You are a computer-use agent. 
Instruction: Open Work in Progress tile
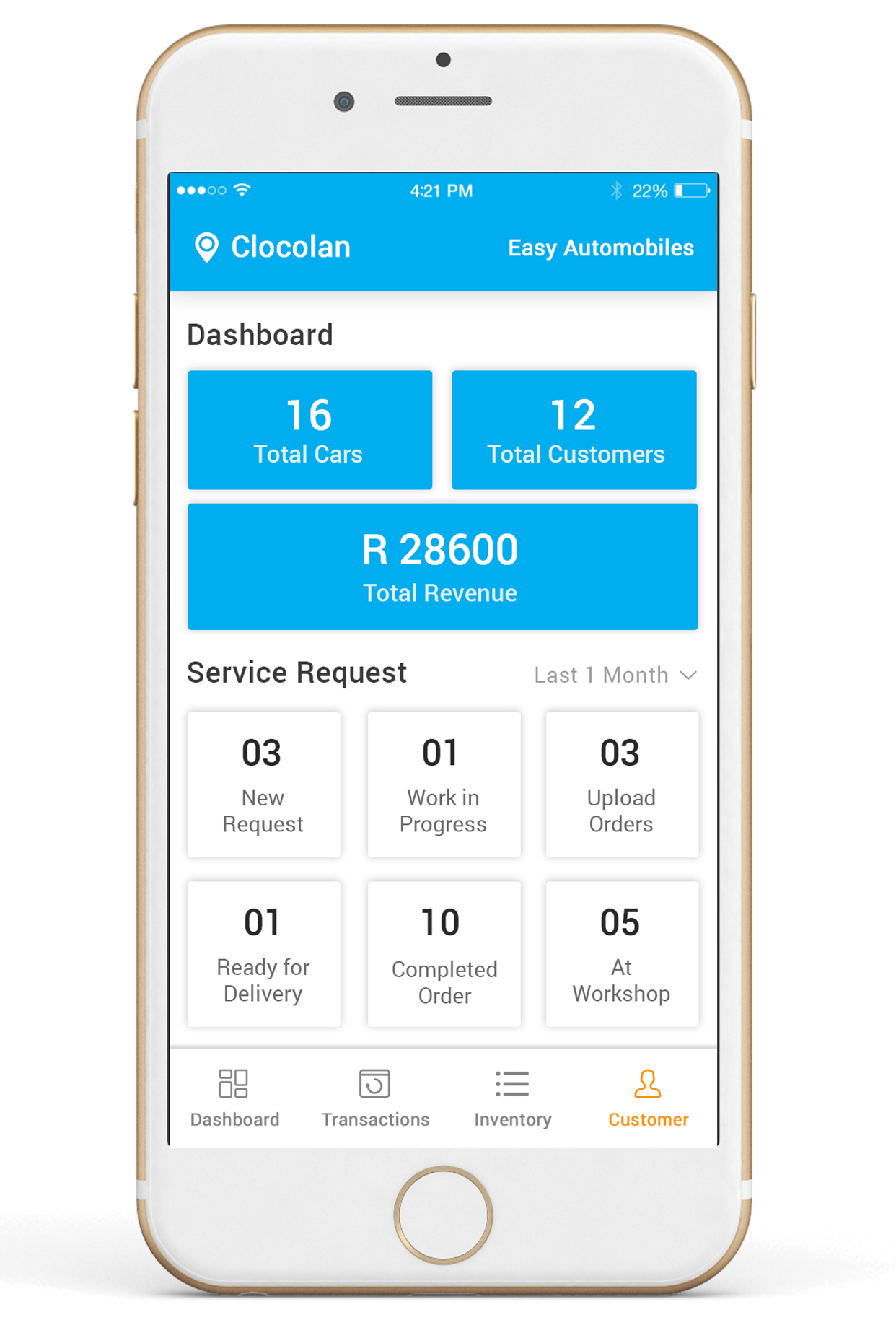(x=444, y=784)
